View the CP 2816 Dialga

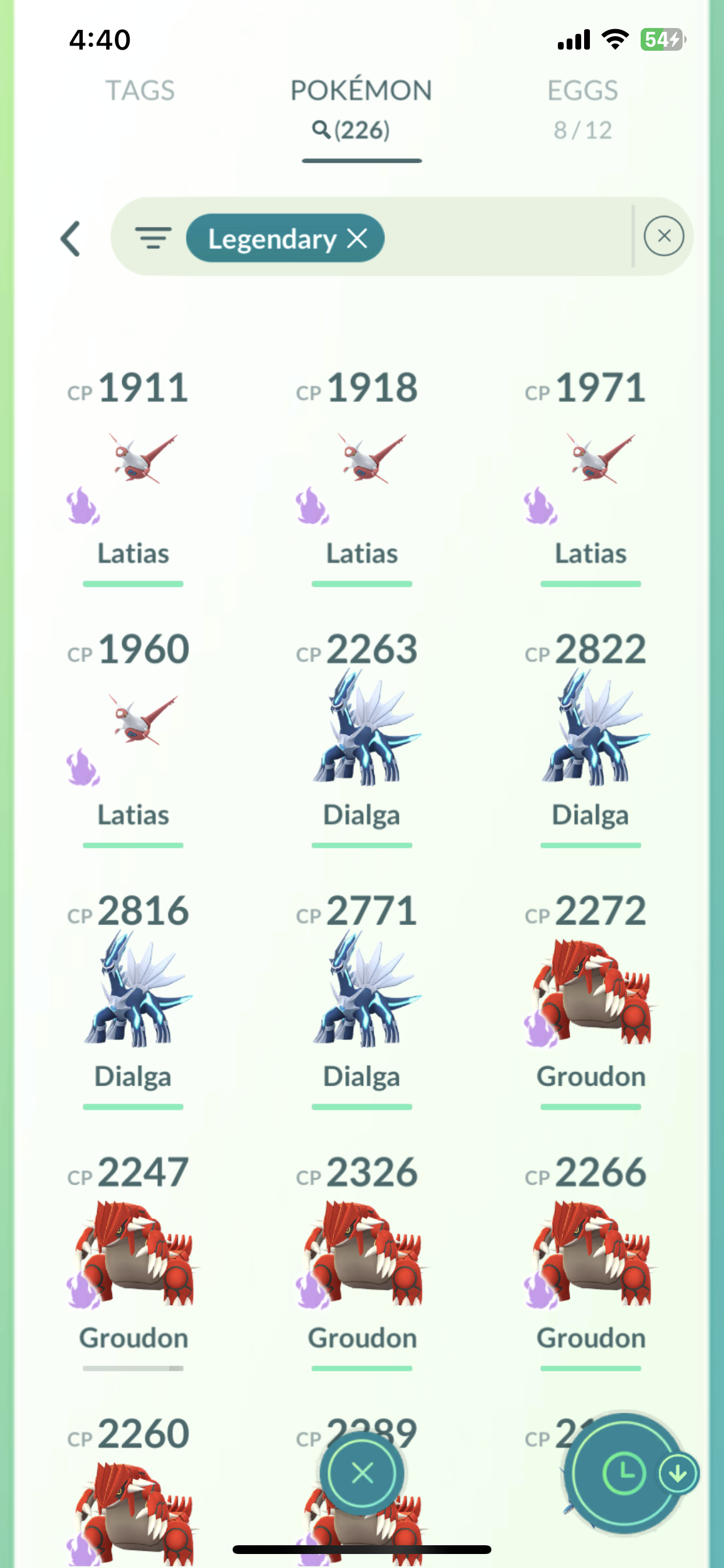(x=134, y=992)
